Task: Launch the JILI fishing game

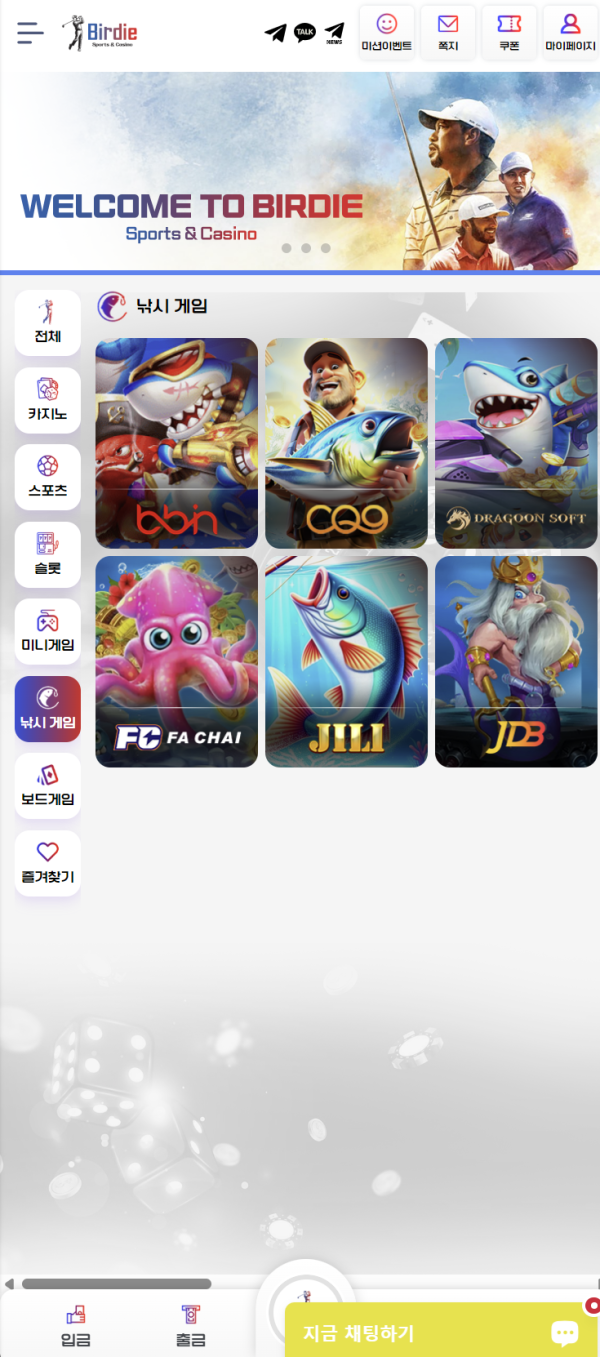Action: pyautogui.click(x=346, y=662)
